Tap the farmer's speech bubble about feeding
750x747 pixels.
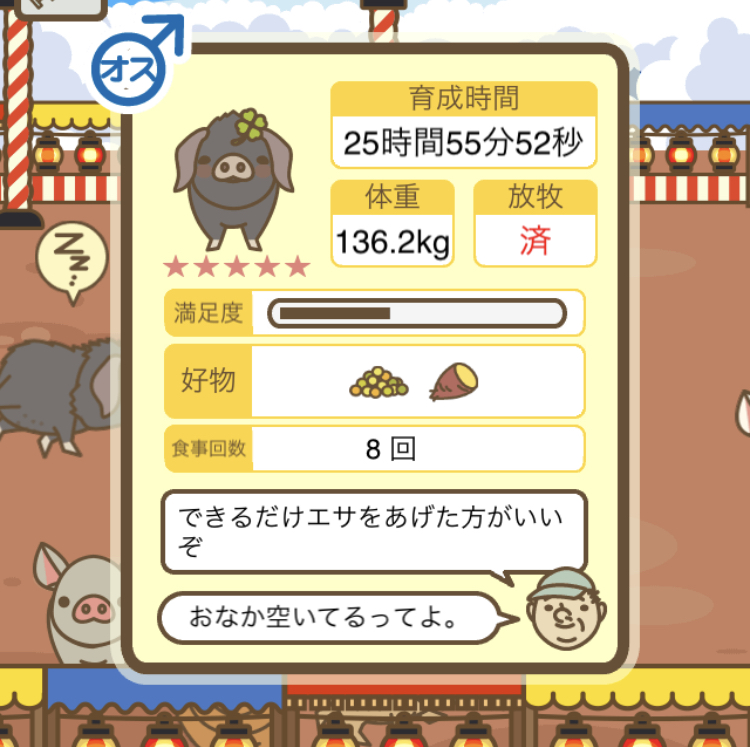tap(372, 531)
